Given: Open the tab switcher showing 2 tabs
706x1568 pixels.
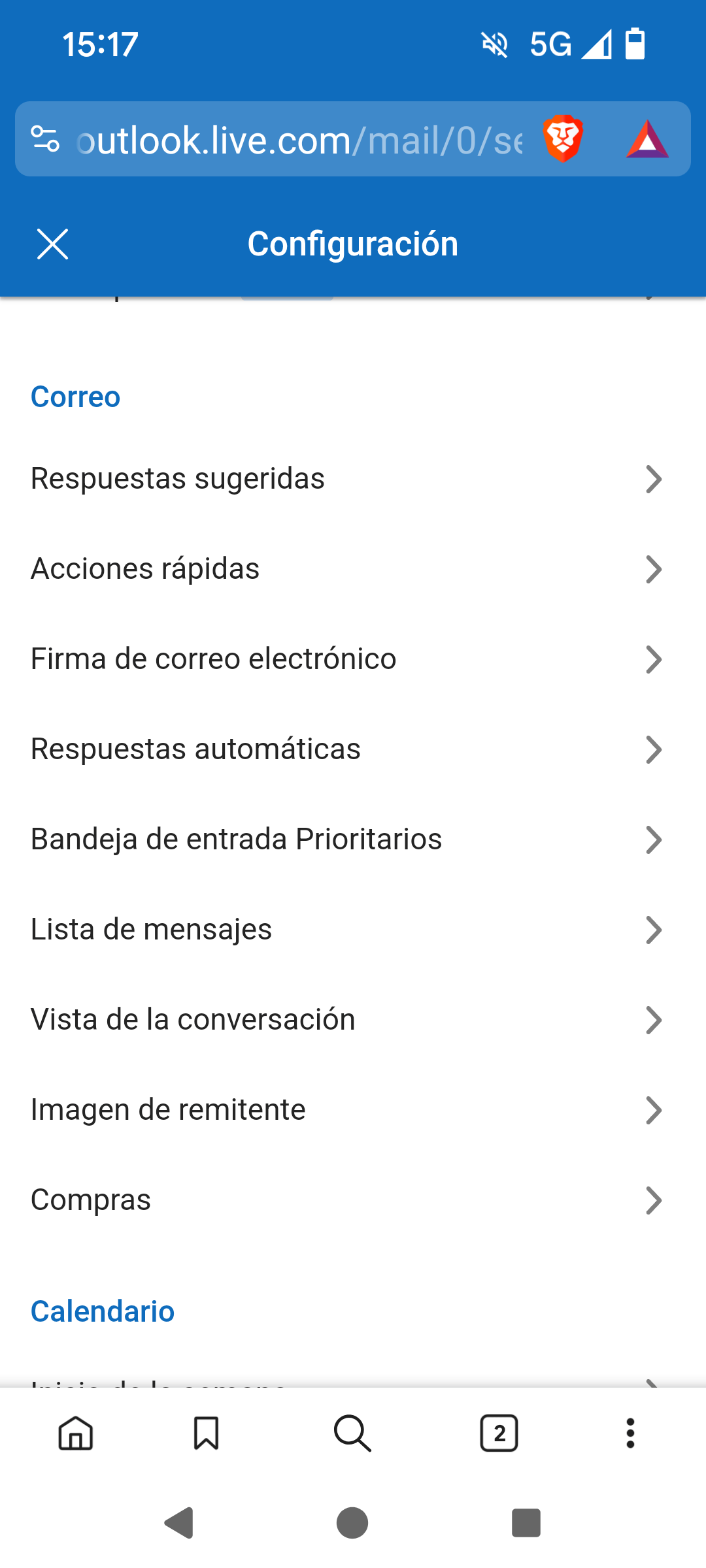Looking at the screenshot, I should [x=499, y=1433].
